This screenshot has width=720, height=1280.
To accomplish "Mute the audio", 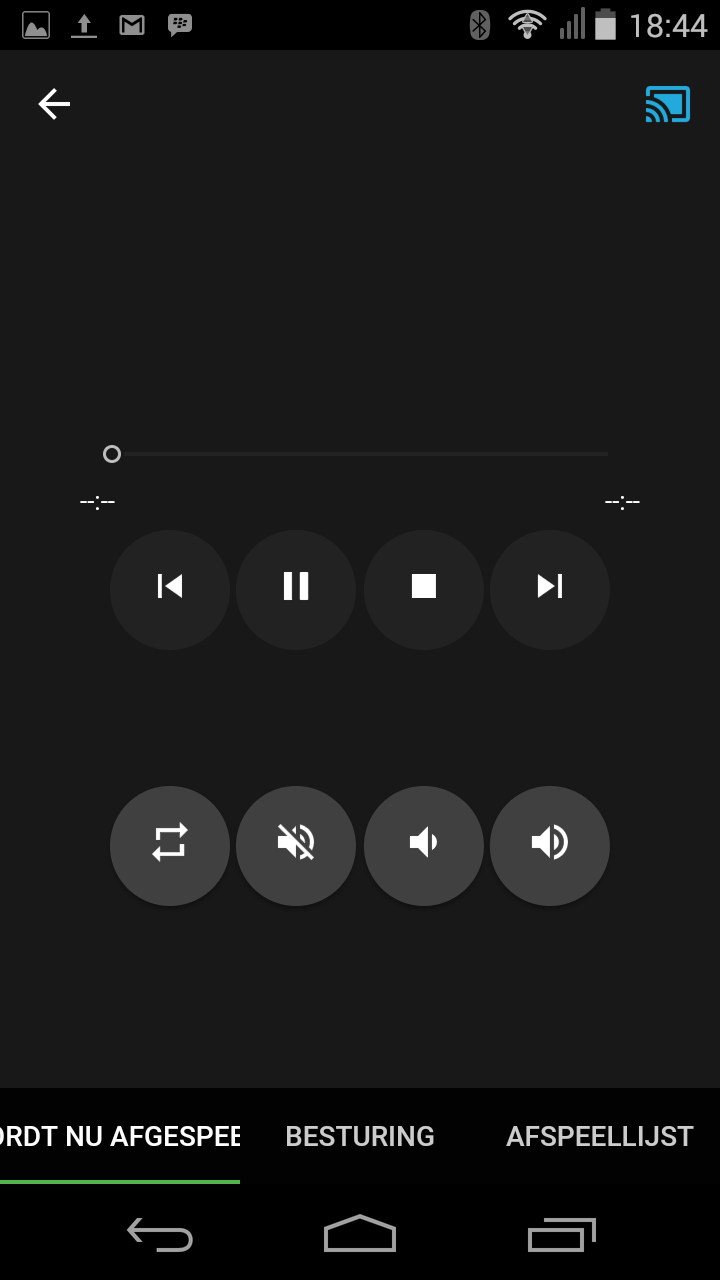I will (296, 842).
